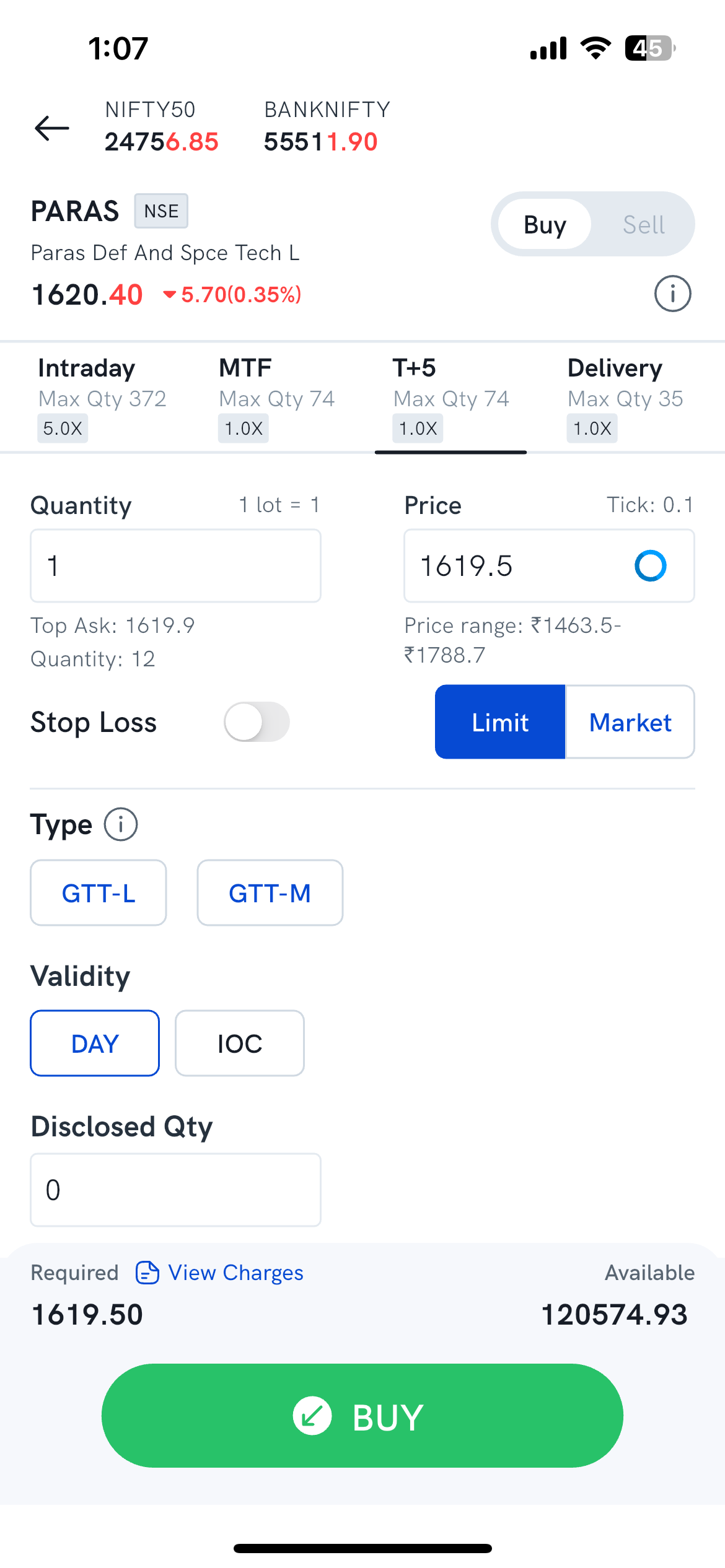Select Limit order type

[500, 722]
